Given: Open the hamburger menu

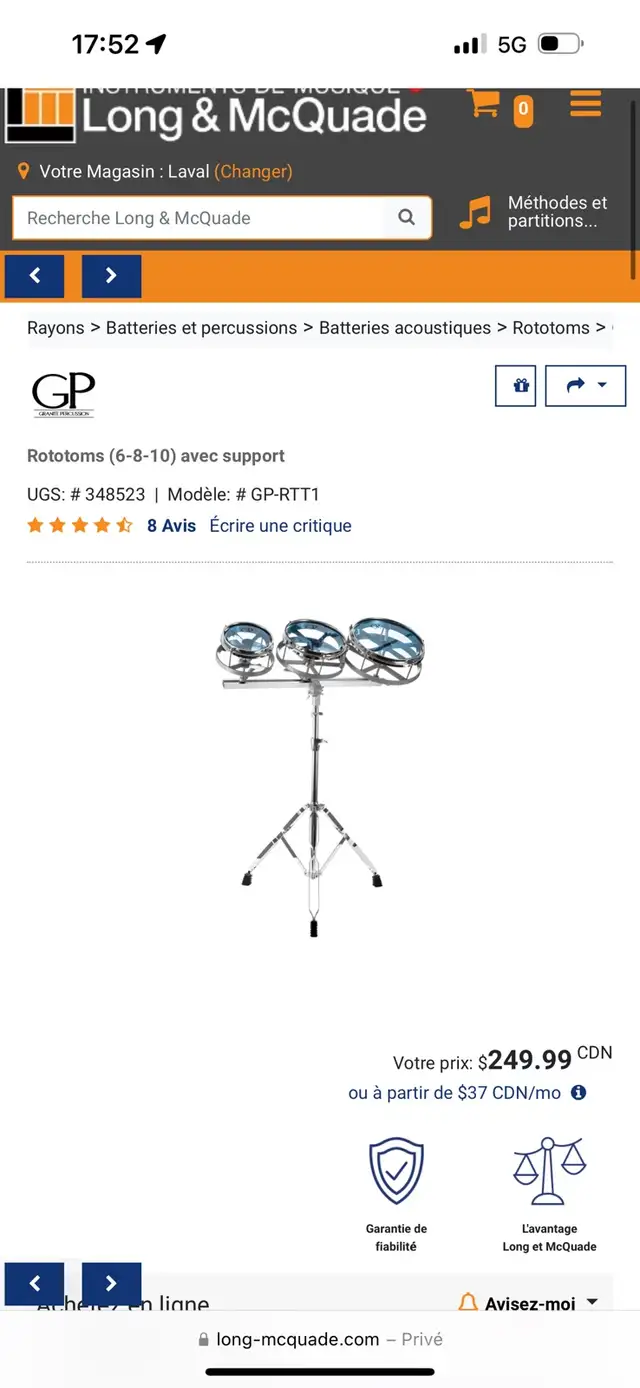Looking at the screenshot, I should pos(585,104).
